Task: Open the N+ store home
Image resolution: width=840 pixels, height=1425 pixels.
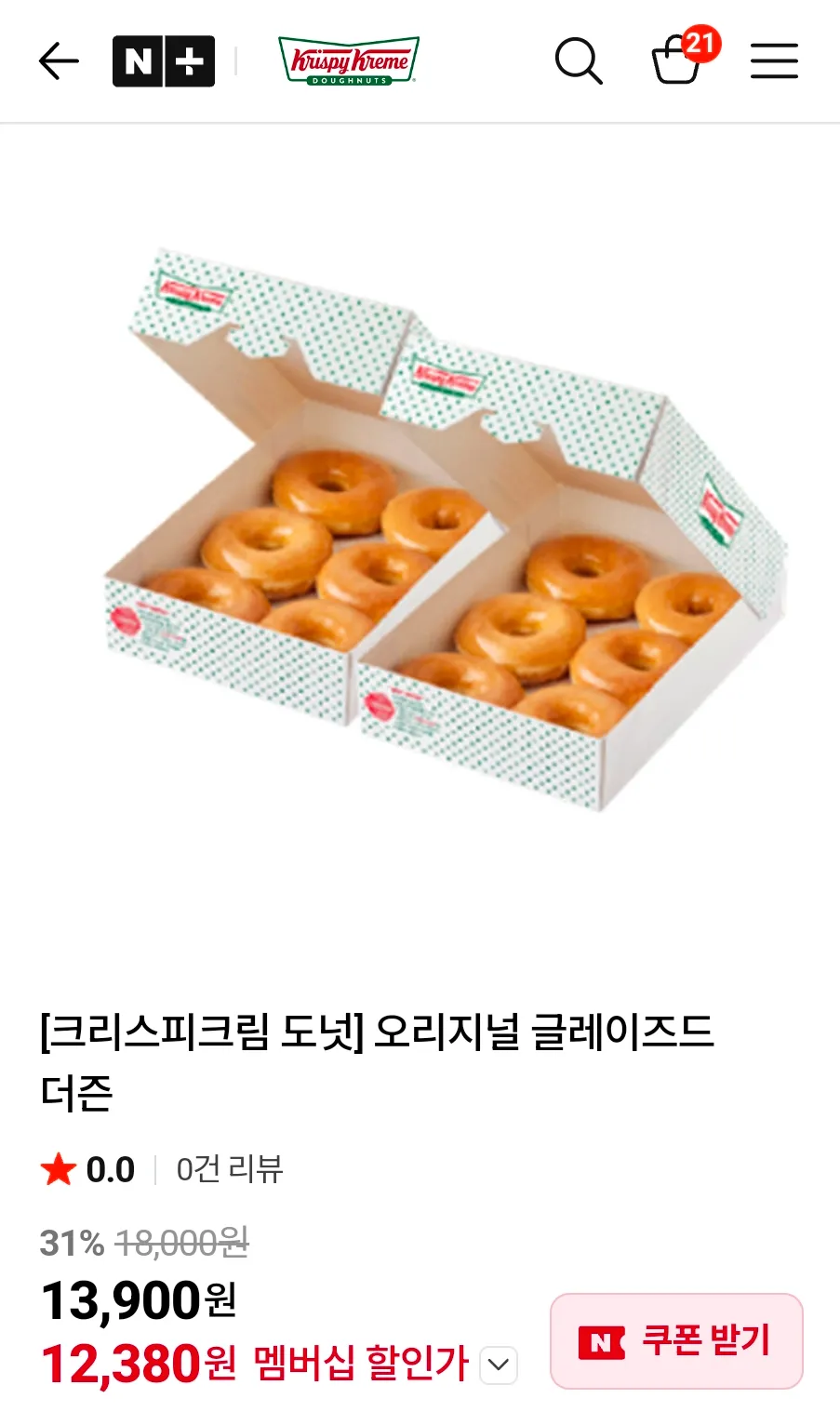Action: [x=164, y=61]
